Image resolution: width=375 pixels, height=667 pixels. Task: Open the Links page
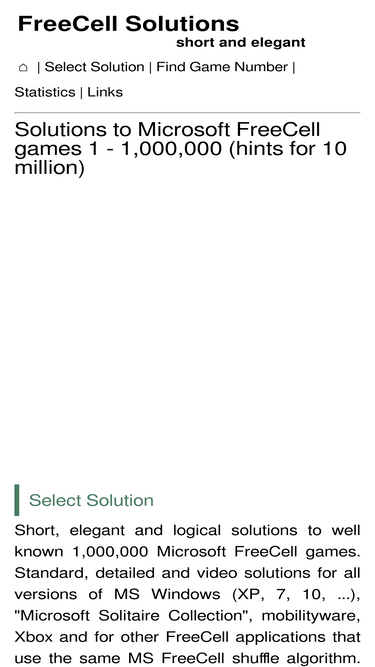[105, 92]
